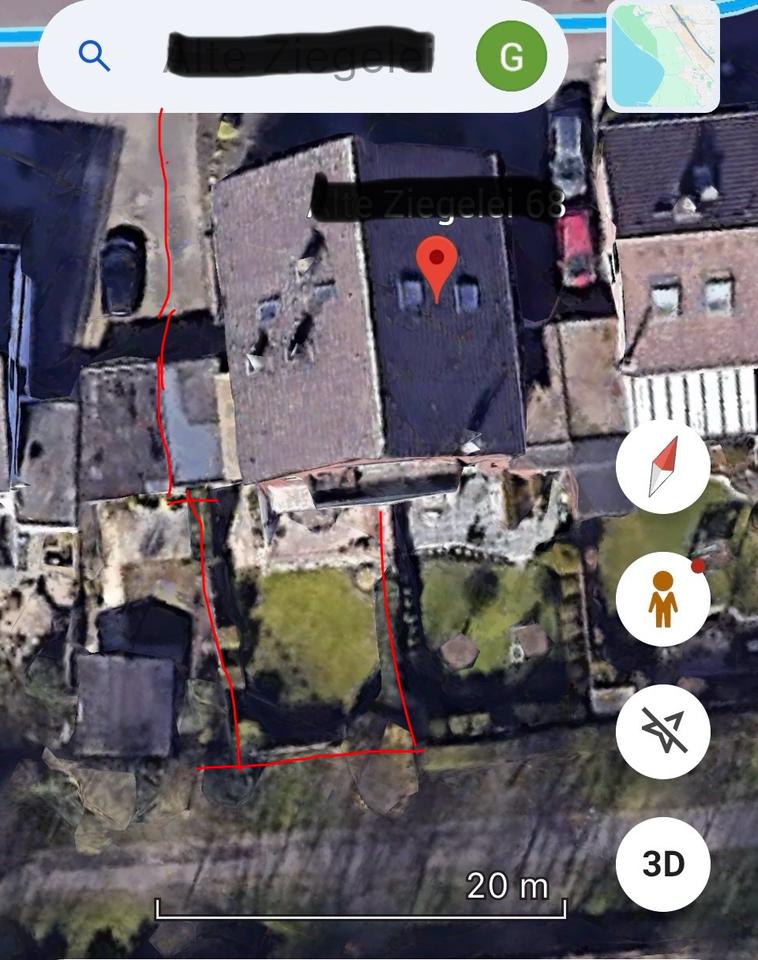Enable location tracking button
This screenshot has width=758, height=960.
663,732
